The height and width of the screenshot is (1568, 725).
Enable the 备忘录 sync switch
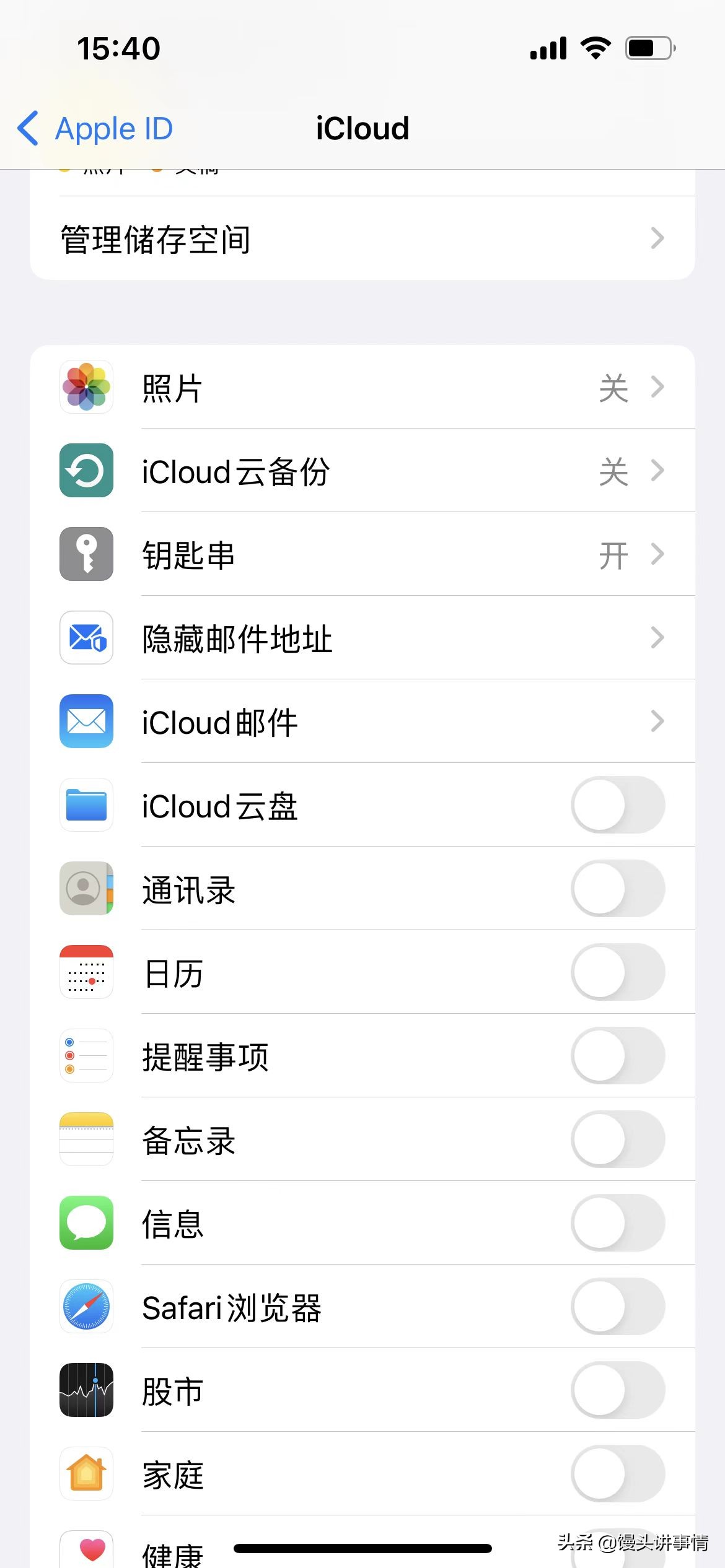point(617,1139)
